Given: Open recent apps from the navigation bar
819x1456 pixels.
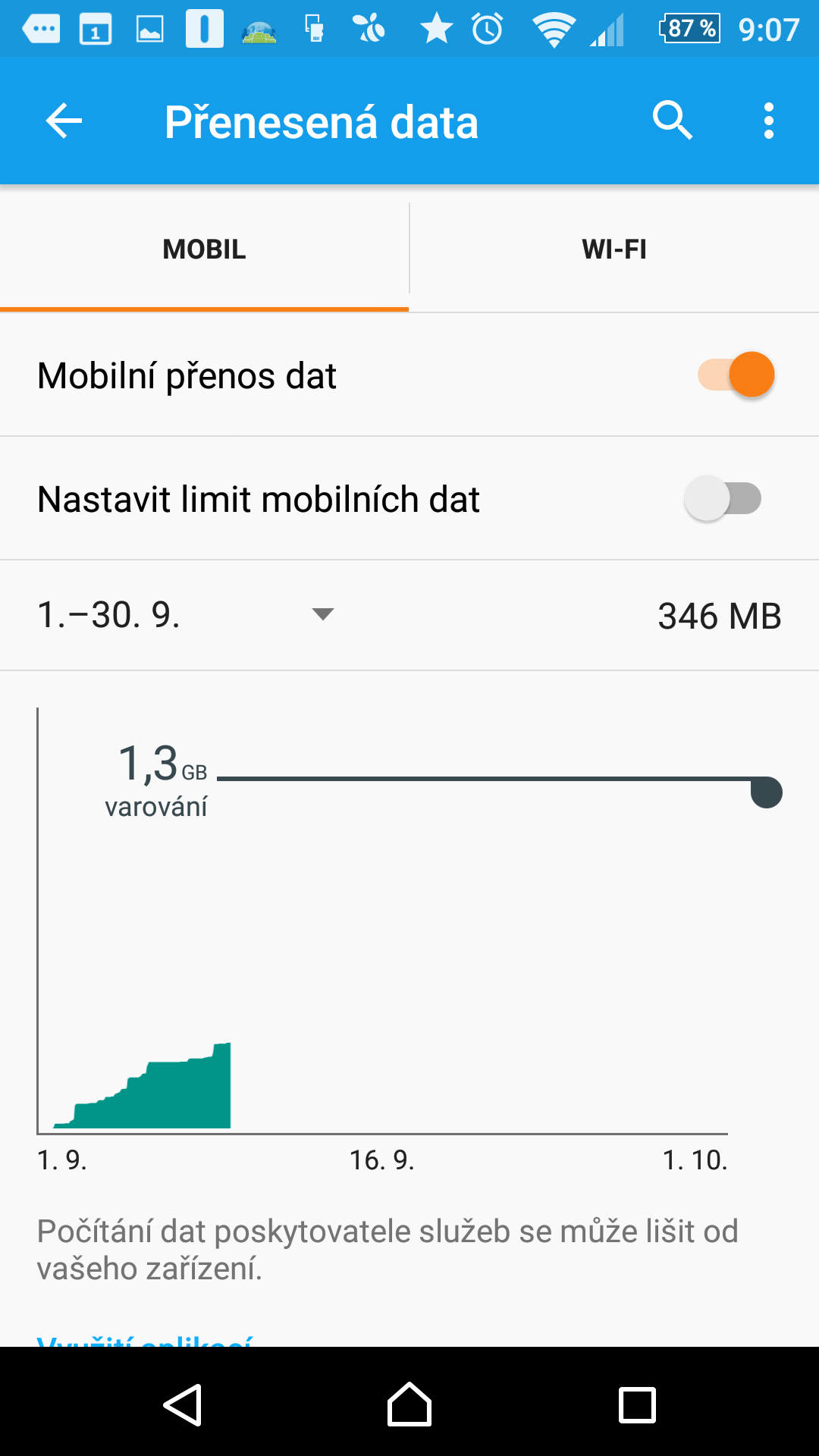Looking at the screenshot, I should 637,1404.
